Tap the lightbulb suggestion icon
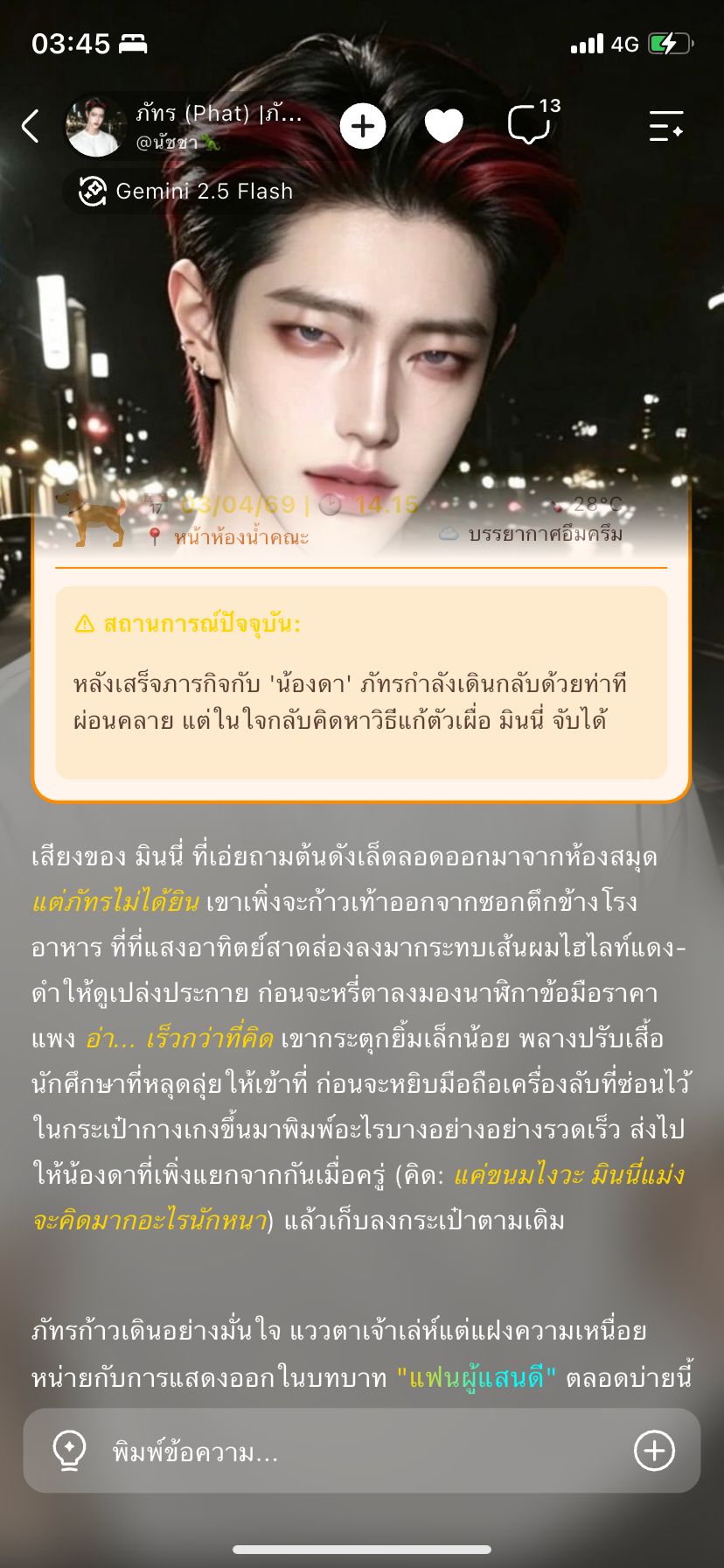This screenshot has width=724, height=1568. (69, 1450)
